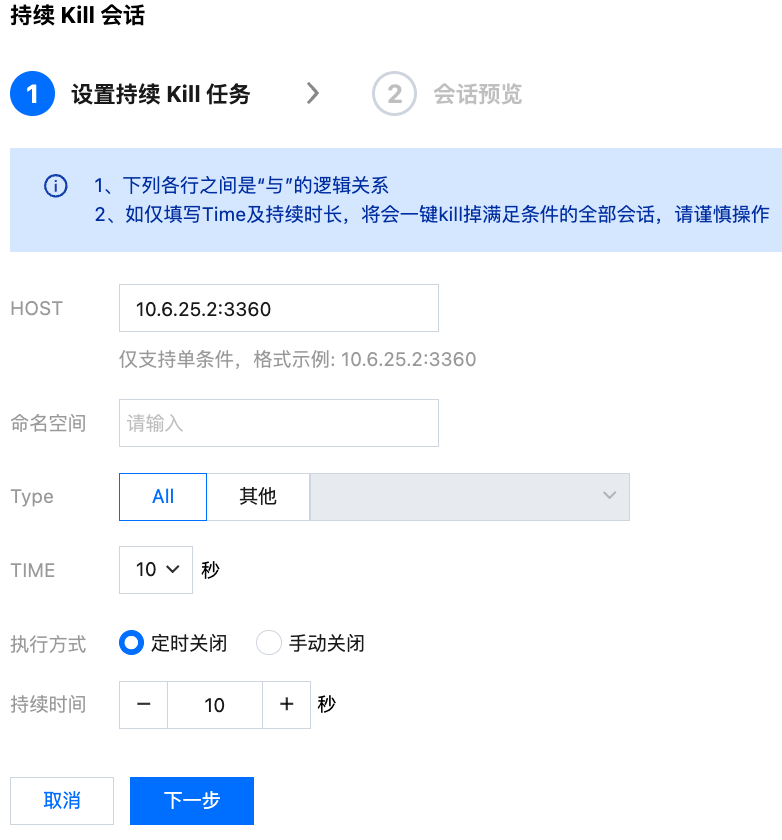Select the All type option

click(163, 497)
